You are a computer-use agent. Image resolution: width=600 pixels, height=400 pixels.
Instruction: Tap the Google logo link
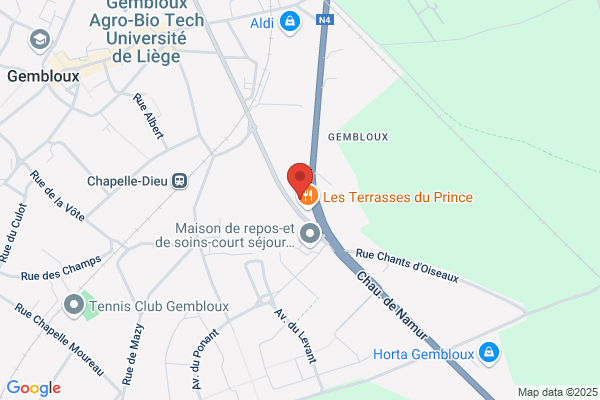tap(34, 389)
